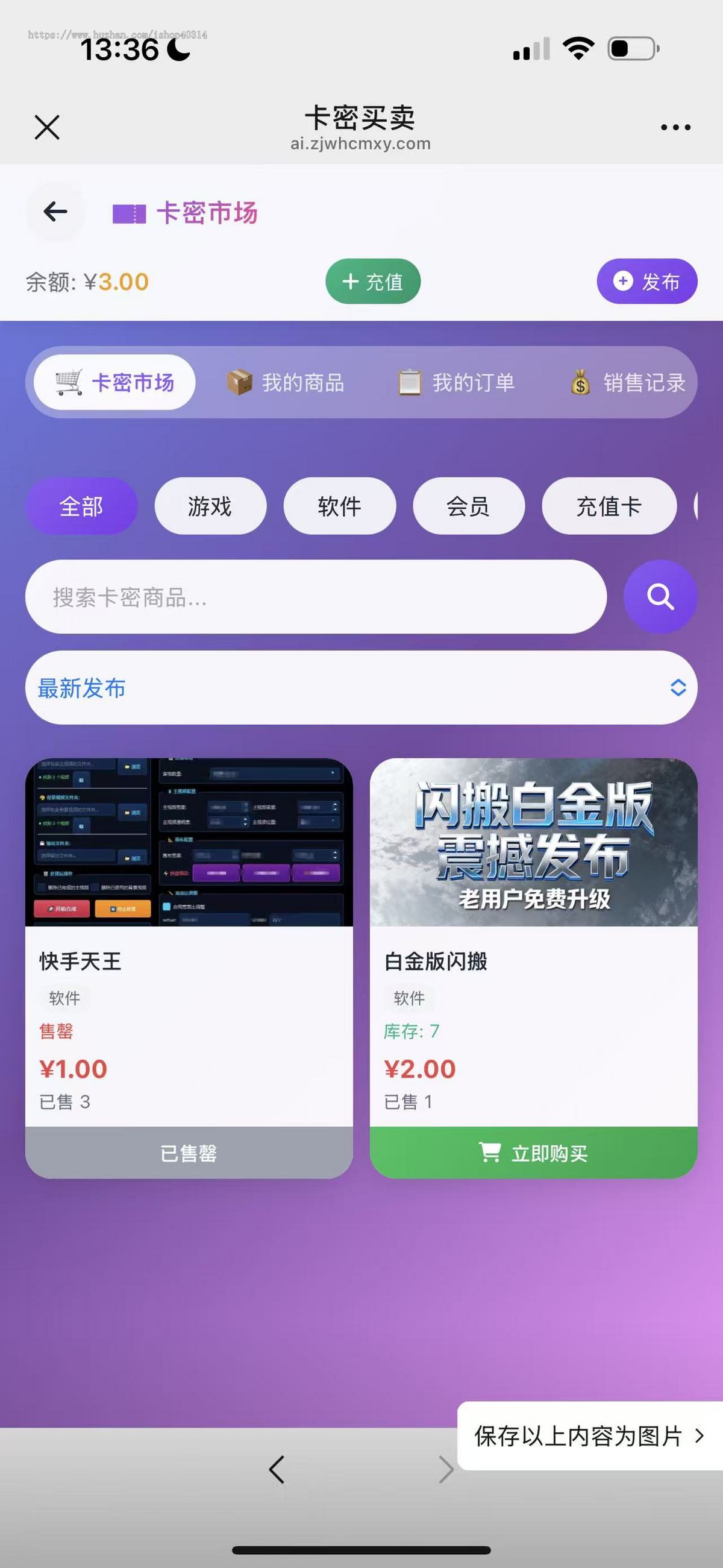The image size is (723, 1568).
Task: Click the green 充值 button
Action: [x=373, y=281]
